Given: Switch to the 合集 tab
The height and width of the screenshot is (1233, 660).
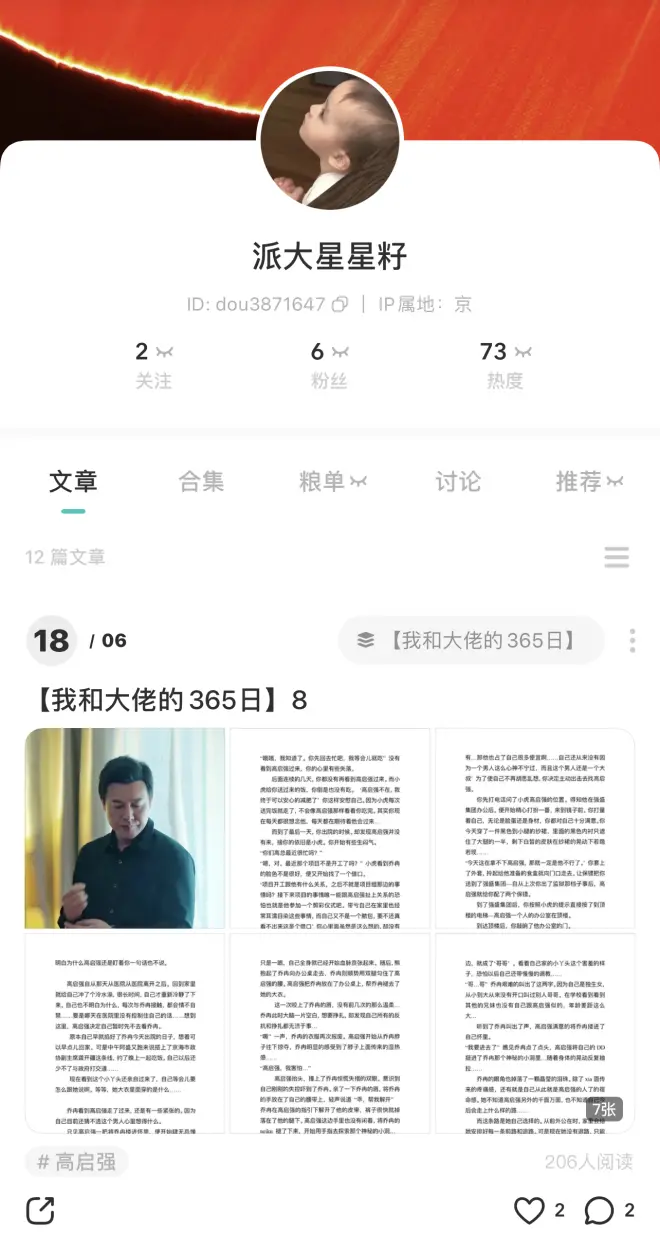Looking at the screenshot, I should point(201,481).
